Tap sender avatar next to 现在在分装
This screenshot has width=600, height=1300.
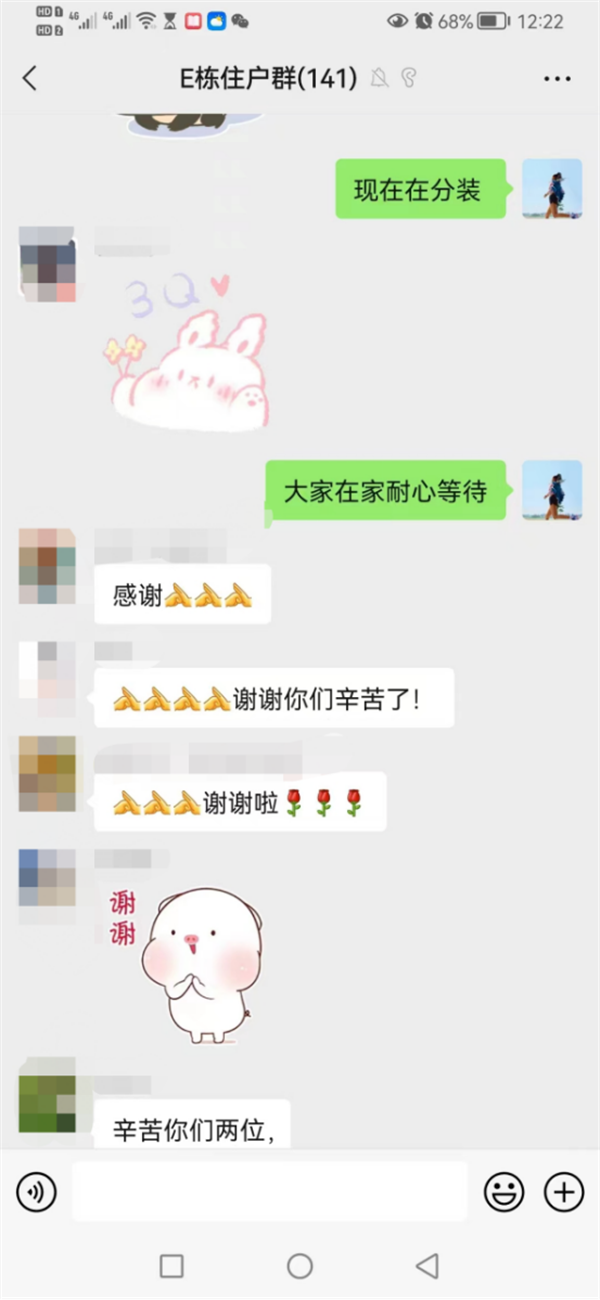[551, 189]
